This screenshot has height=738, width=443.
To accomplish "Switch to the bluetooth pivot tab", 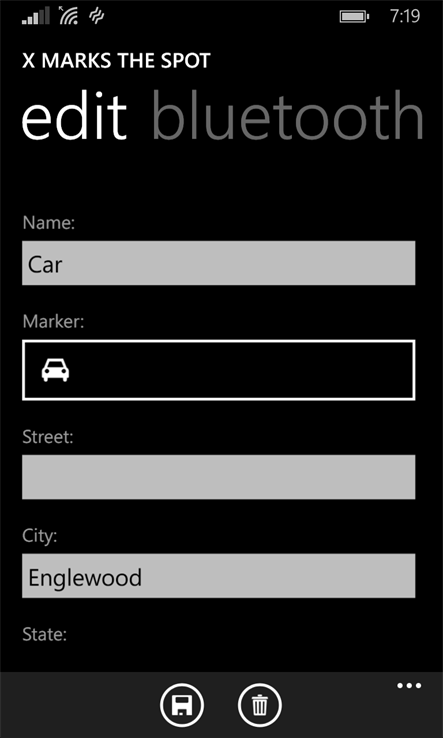I will (288, 115).
